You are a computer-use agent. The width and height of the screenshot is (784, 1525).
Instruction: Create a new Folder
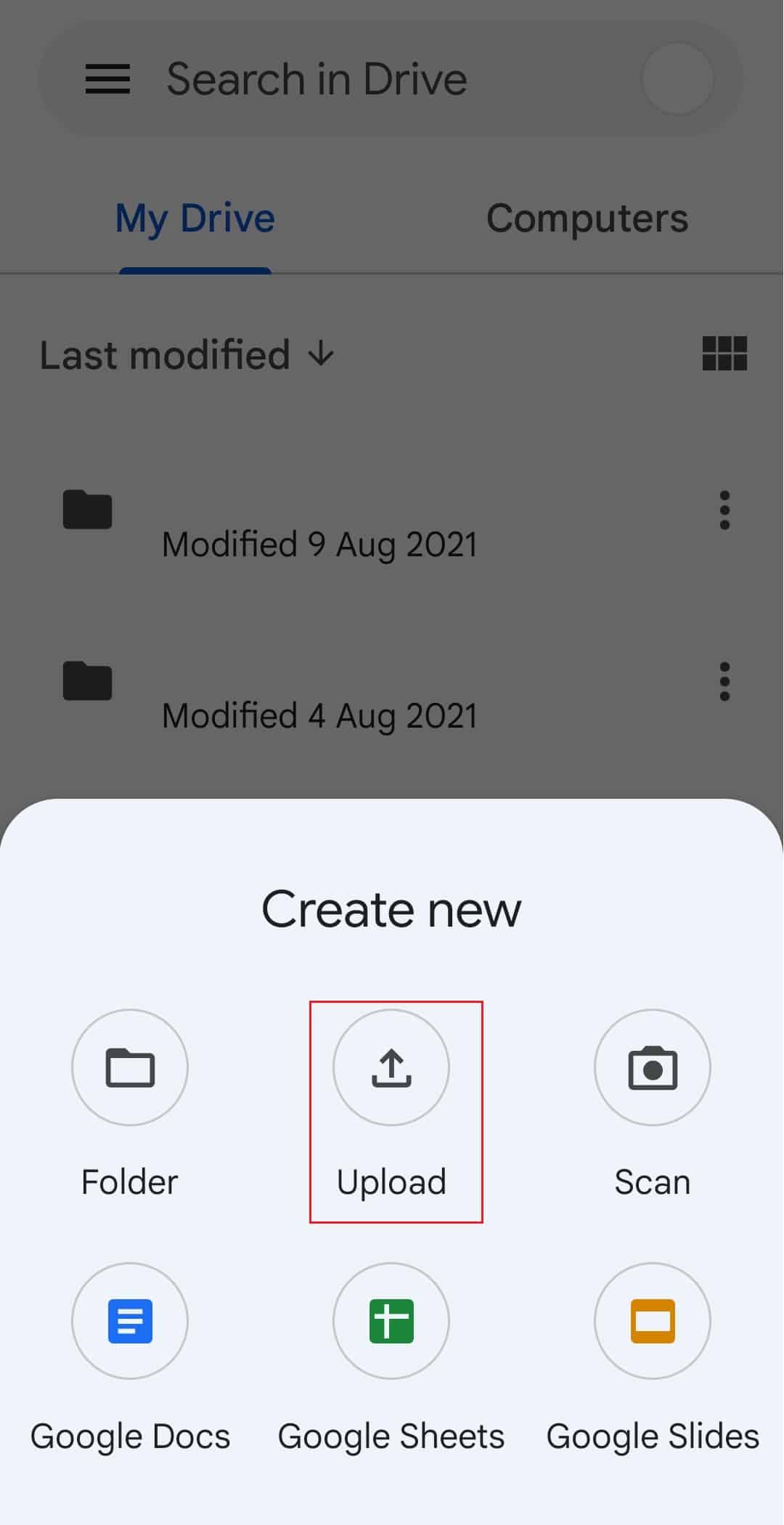(129, 1067)
